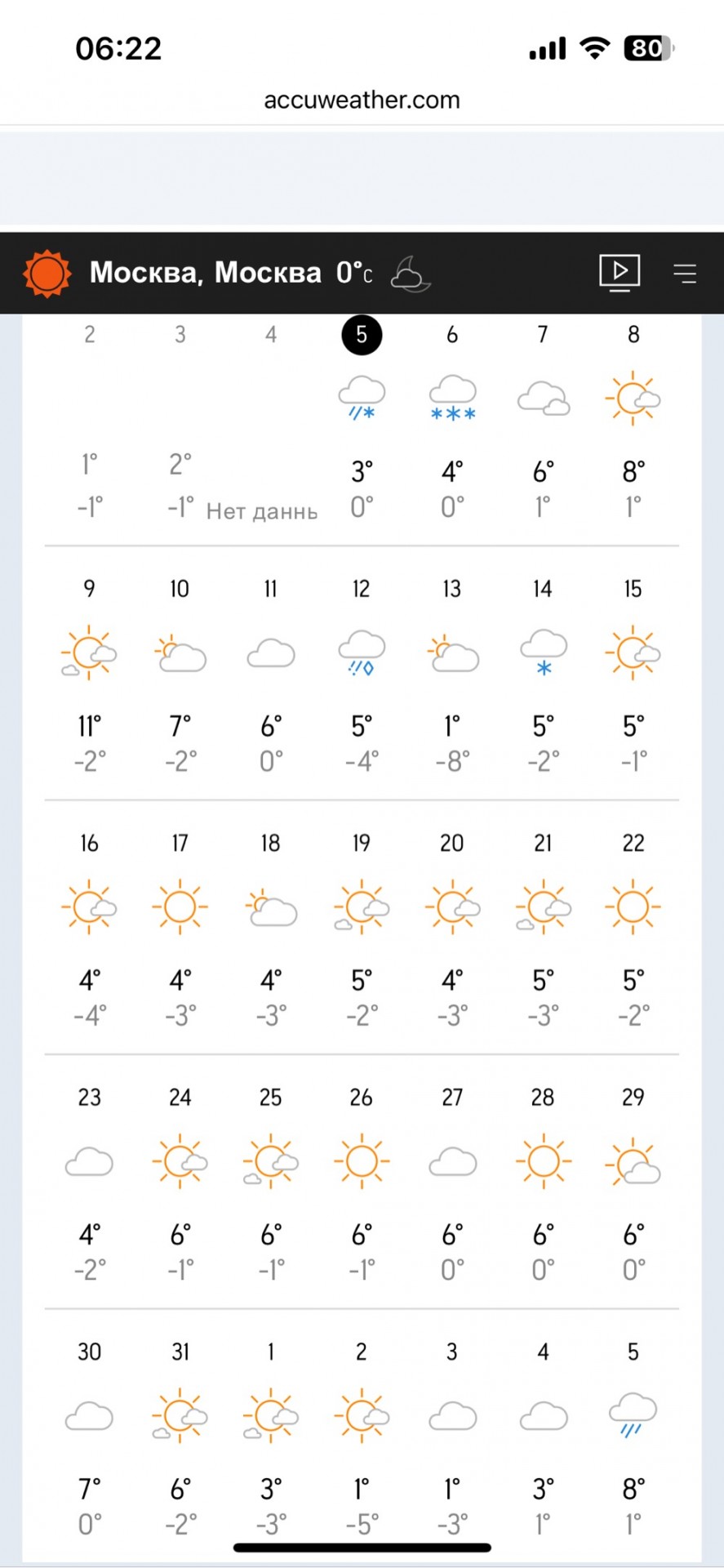
Task: Open the Москва, Москва location header
Action: pos(205,273)
